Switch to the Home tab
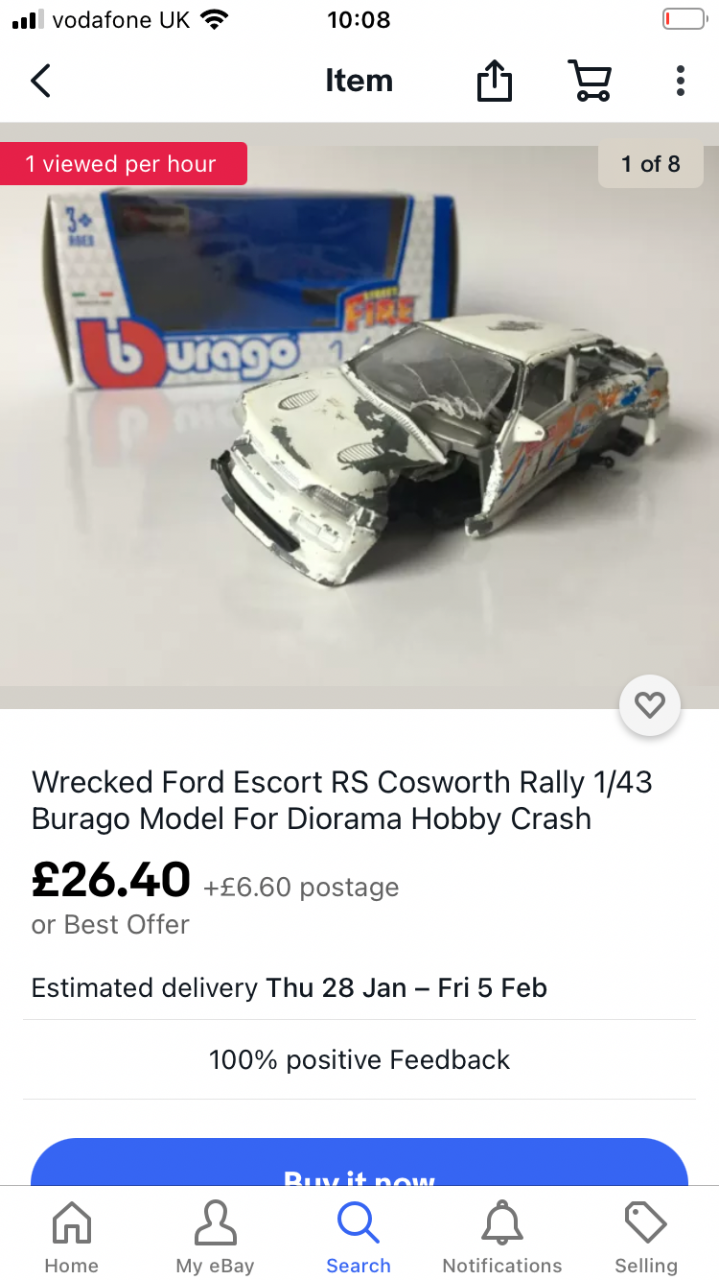This screenshot has width=719, height=1280. [71, 1238]
